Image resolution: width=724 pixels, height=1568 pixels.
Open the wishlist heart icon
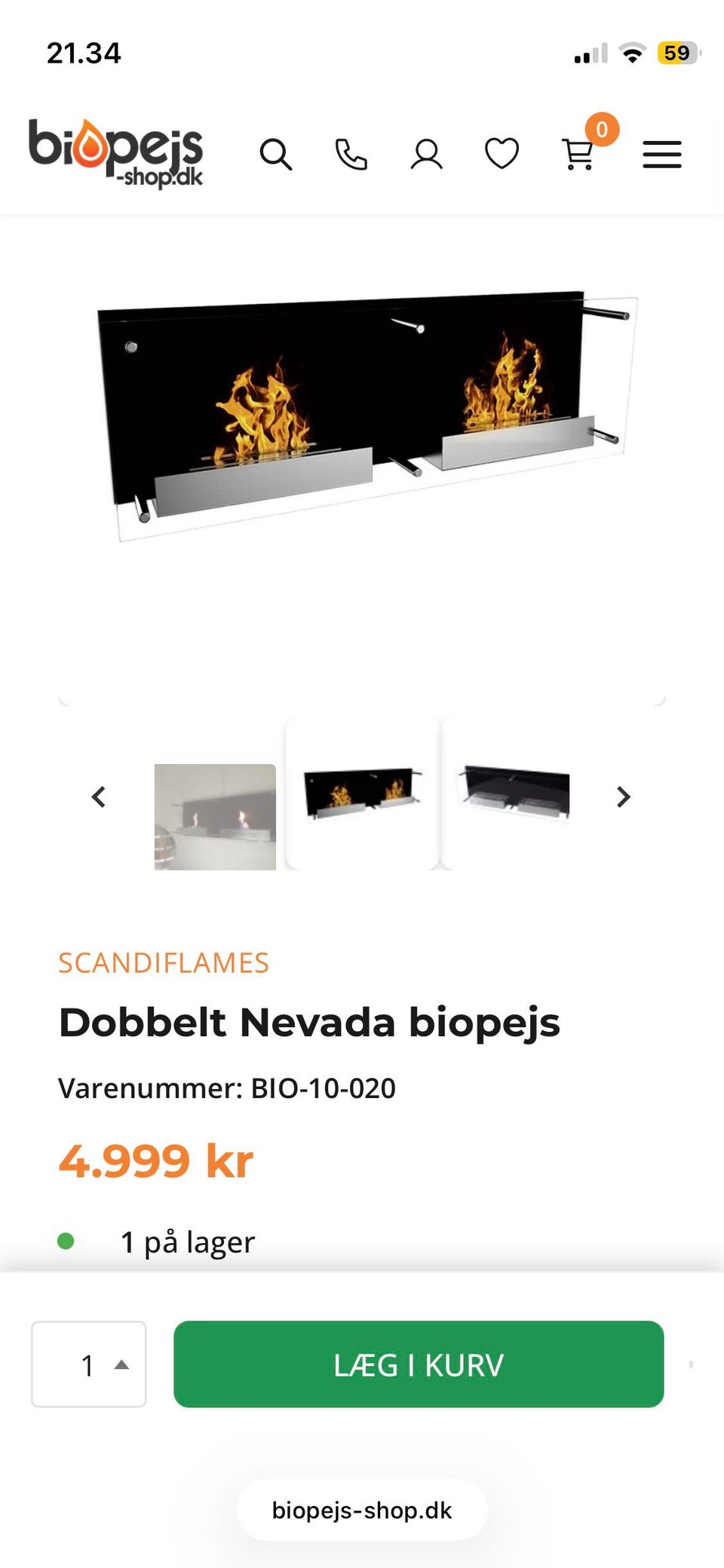pos(502,155)
